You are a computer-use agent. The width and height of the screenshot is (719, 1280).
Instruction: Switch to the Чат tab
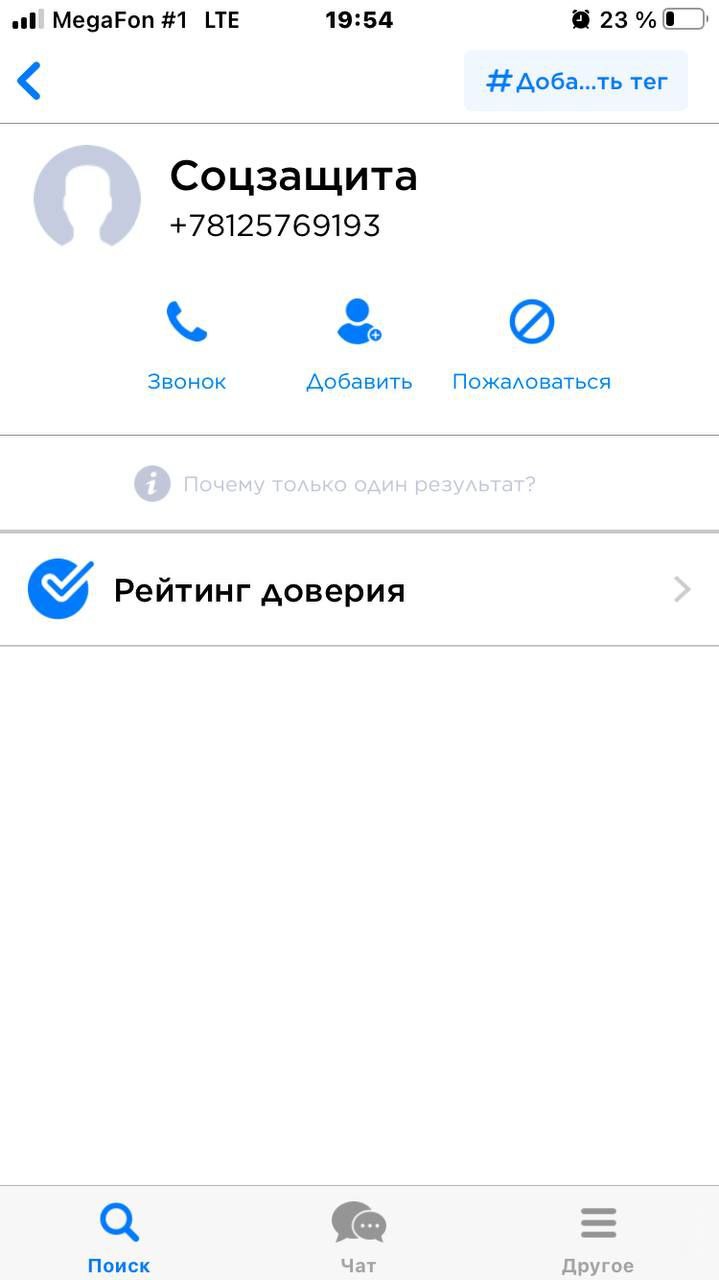click(359, 1236)
